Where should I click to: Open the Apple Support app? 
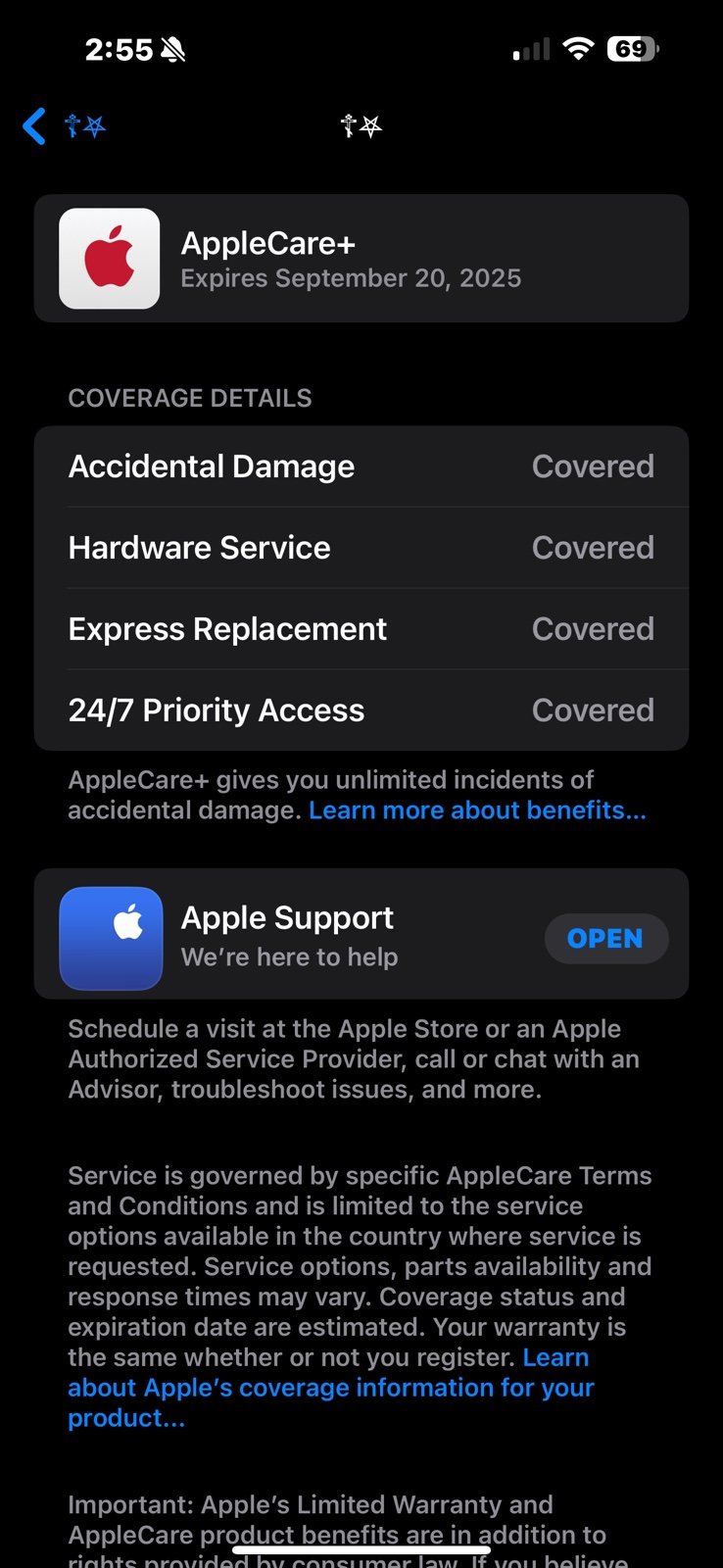605,938
